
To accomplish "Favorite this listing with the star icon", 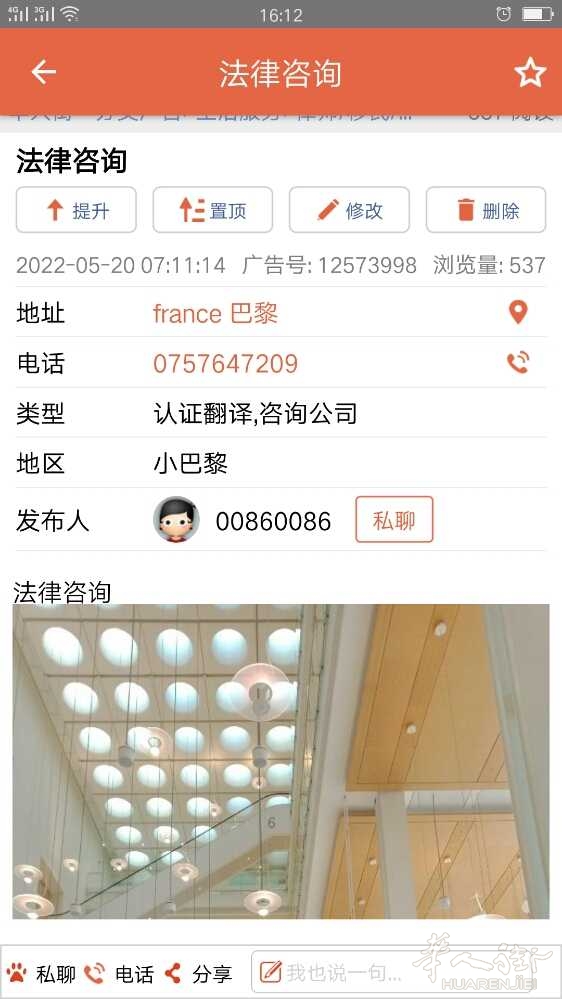I will [530, 72].
